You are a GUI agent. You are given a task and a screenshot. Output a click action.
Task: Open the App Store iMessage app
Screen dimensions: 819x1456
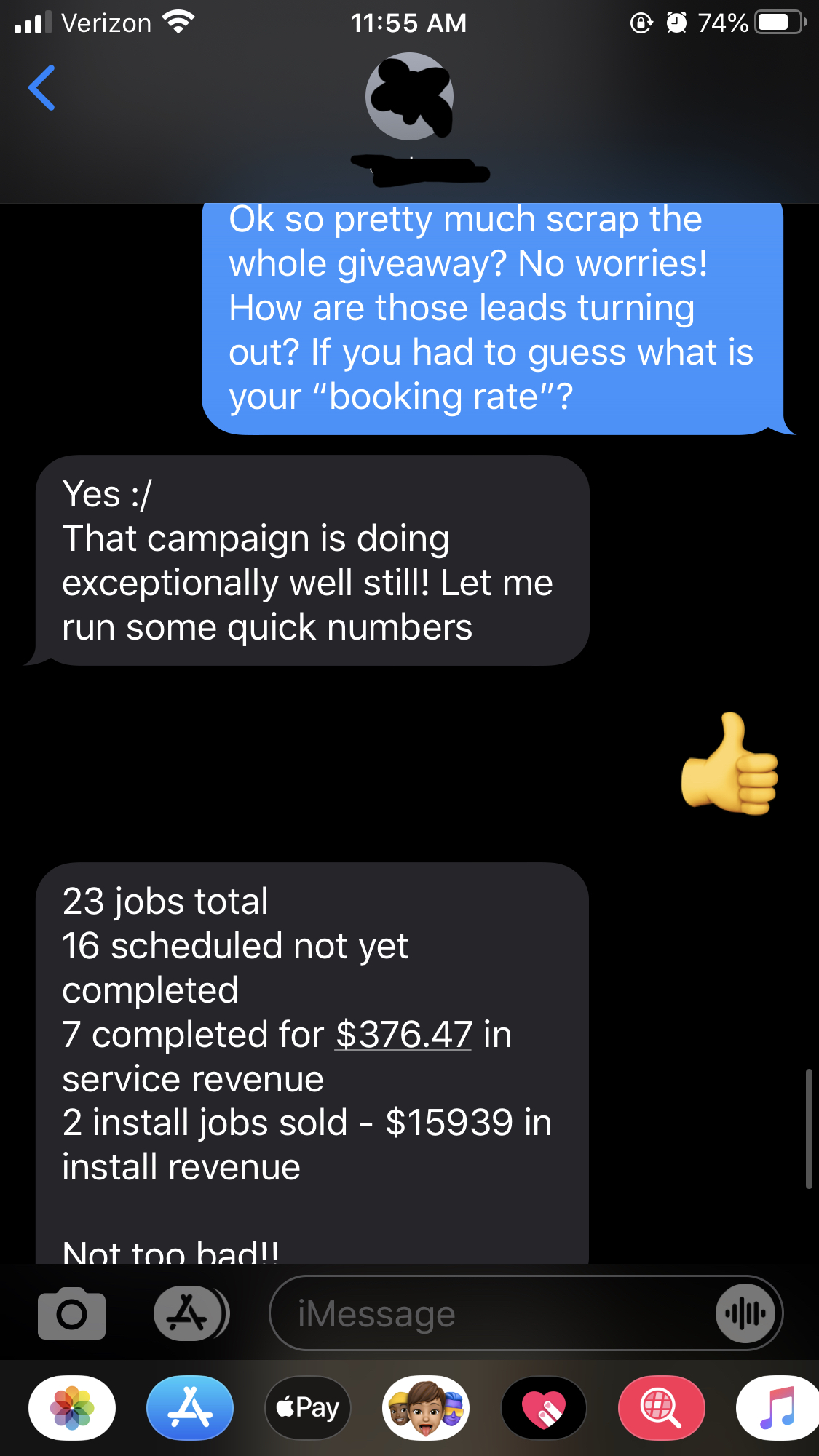[190, 1408]
